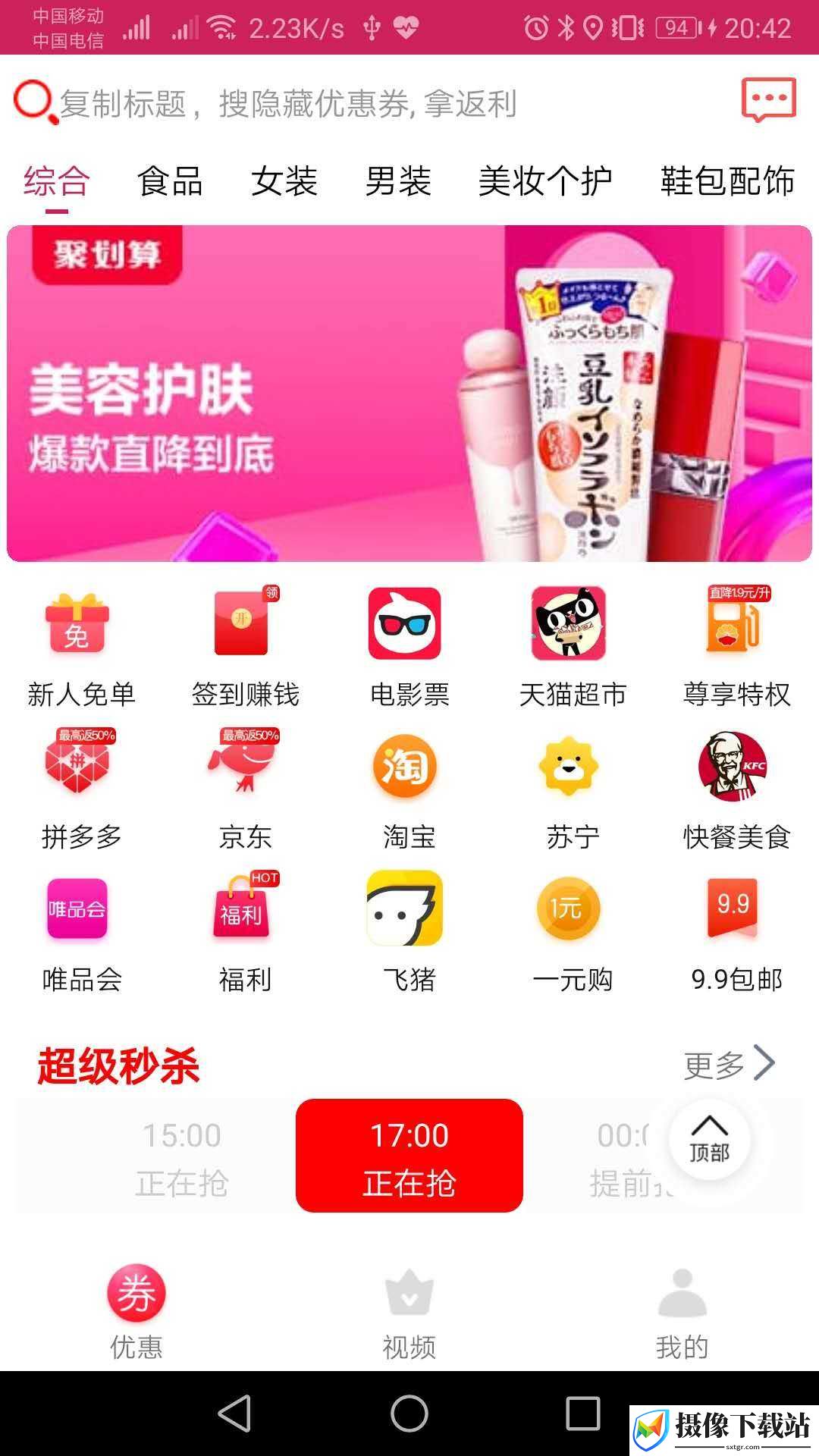Open 签到赚钱 red envelope

pos(245,648)
